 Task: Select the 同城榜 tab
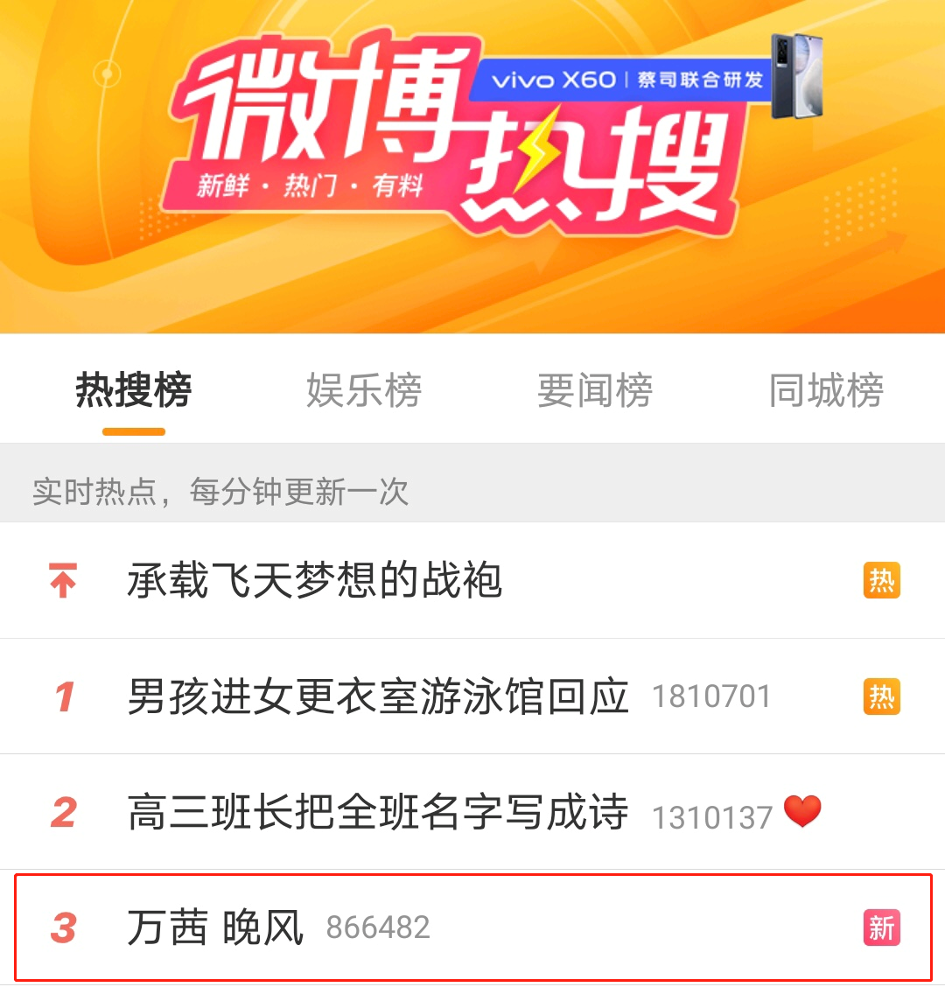[x=826, y=391]
